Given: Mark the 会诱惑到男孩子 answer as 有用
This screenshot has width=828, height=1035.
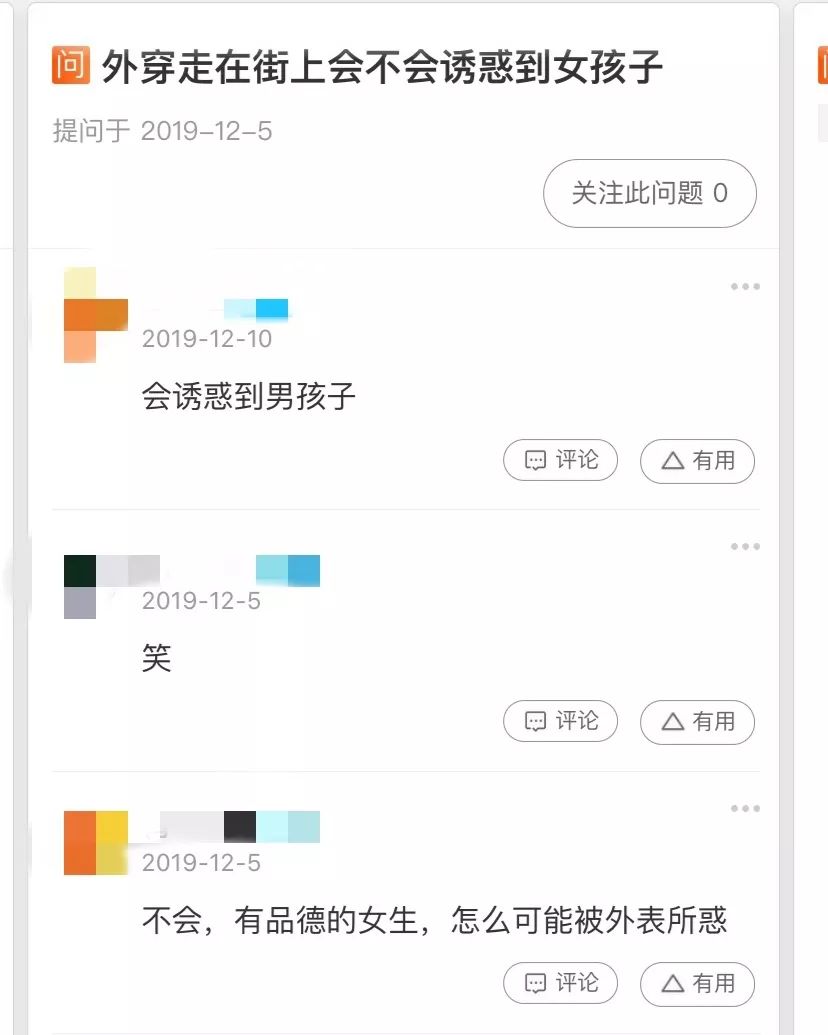Looking at the screenshot, I should coord(697,461).
